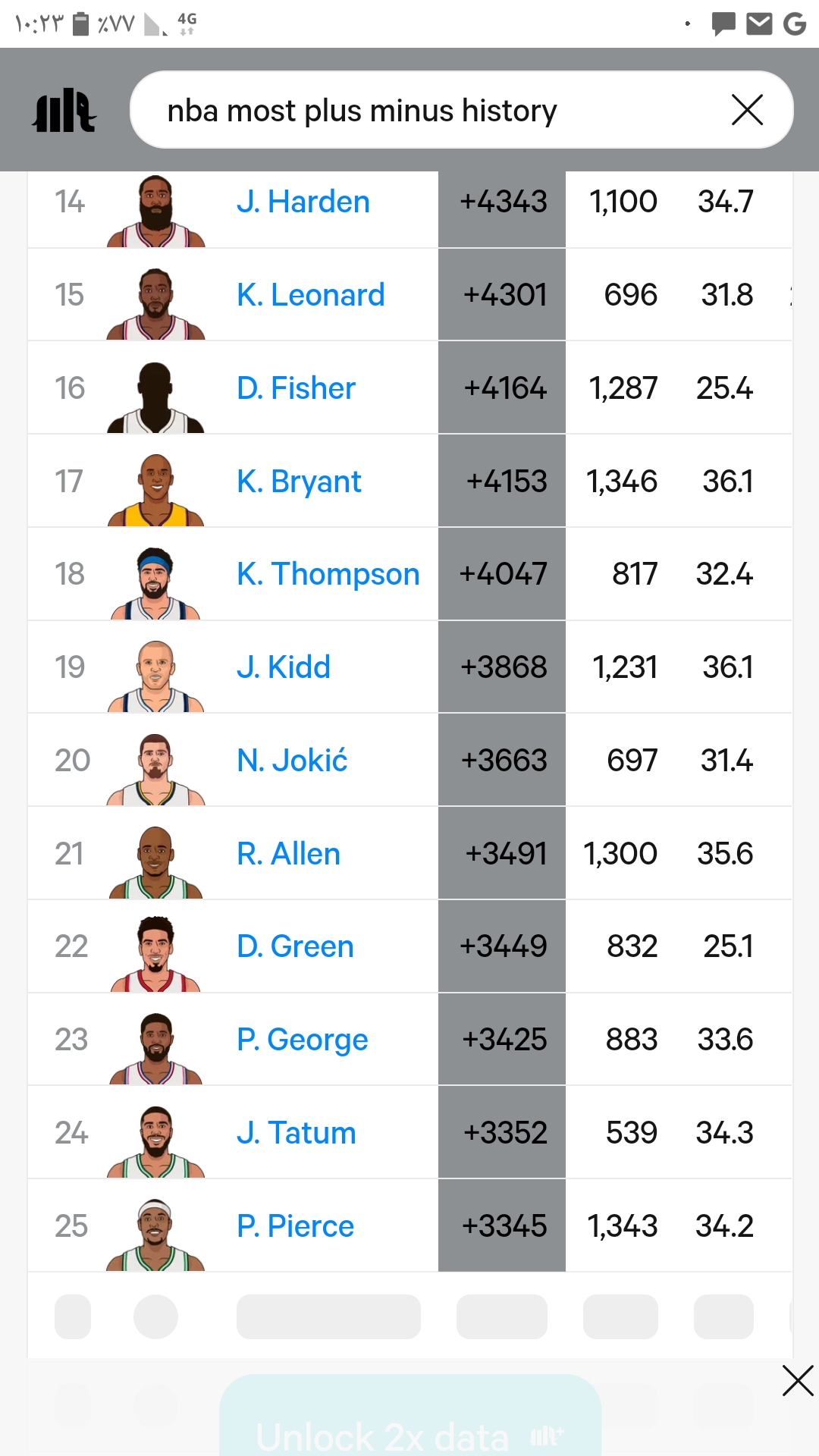Open K. Thompson's player page
Screen dimensions: 819x1456
[x=328, y=574]
